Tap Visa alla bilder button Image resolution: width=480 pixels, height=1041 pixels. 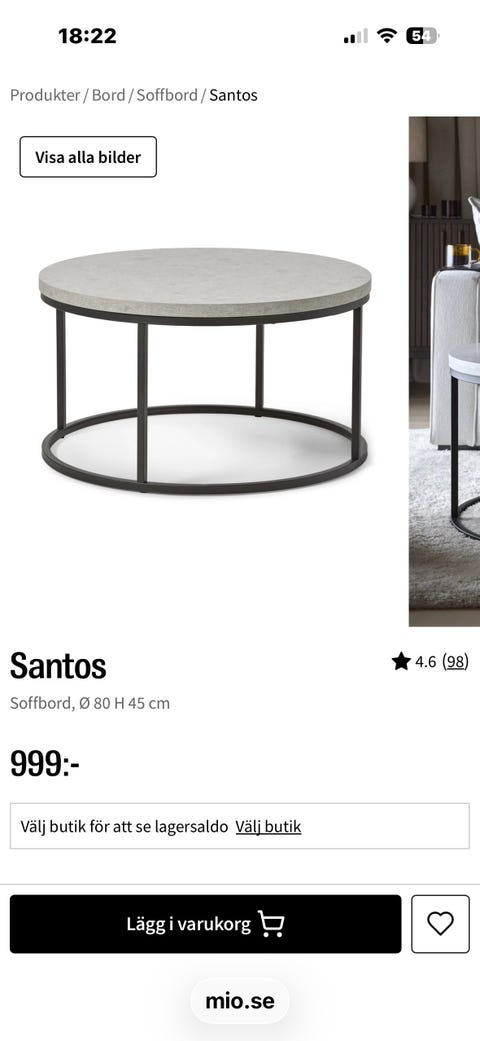(x=88, y=157)
